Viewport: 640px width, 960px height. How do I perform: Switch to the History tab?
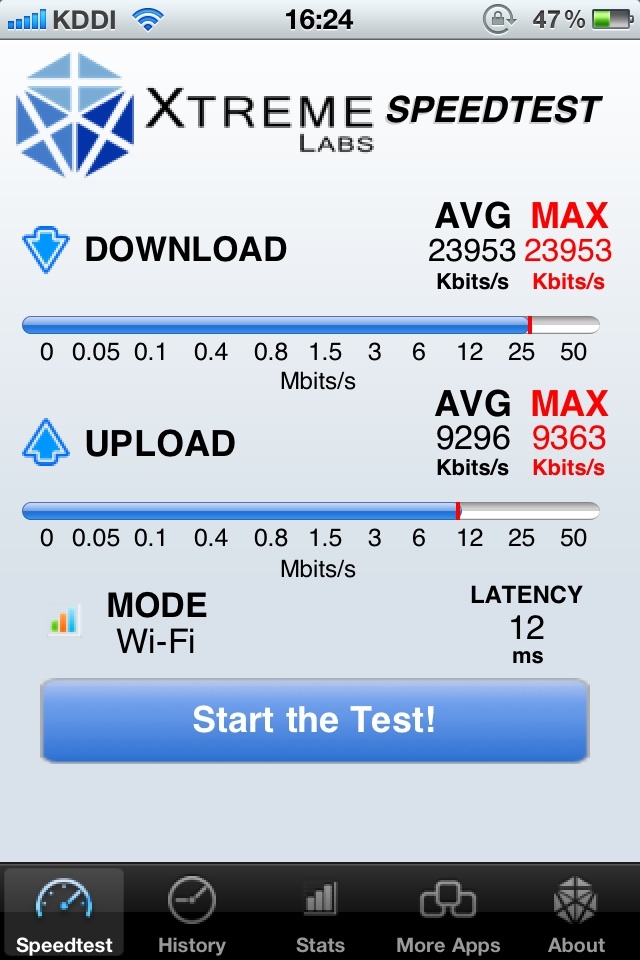click(x=192, y=914)
